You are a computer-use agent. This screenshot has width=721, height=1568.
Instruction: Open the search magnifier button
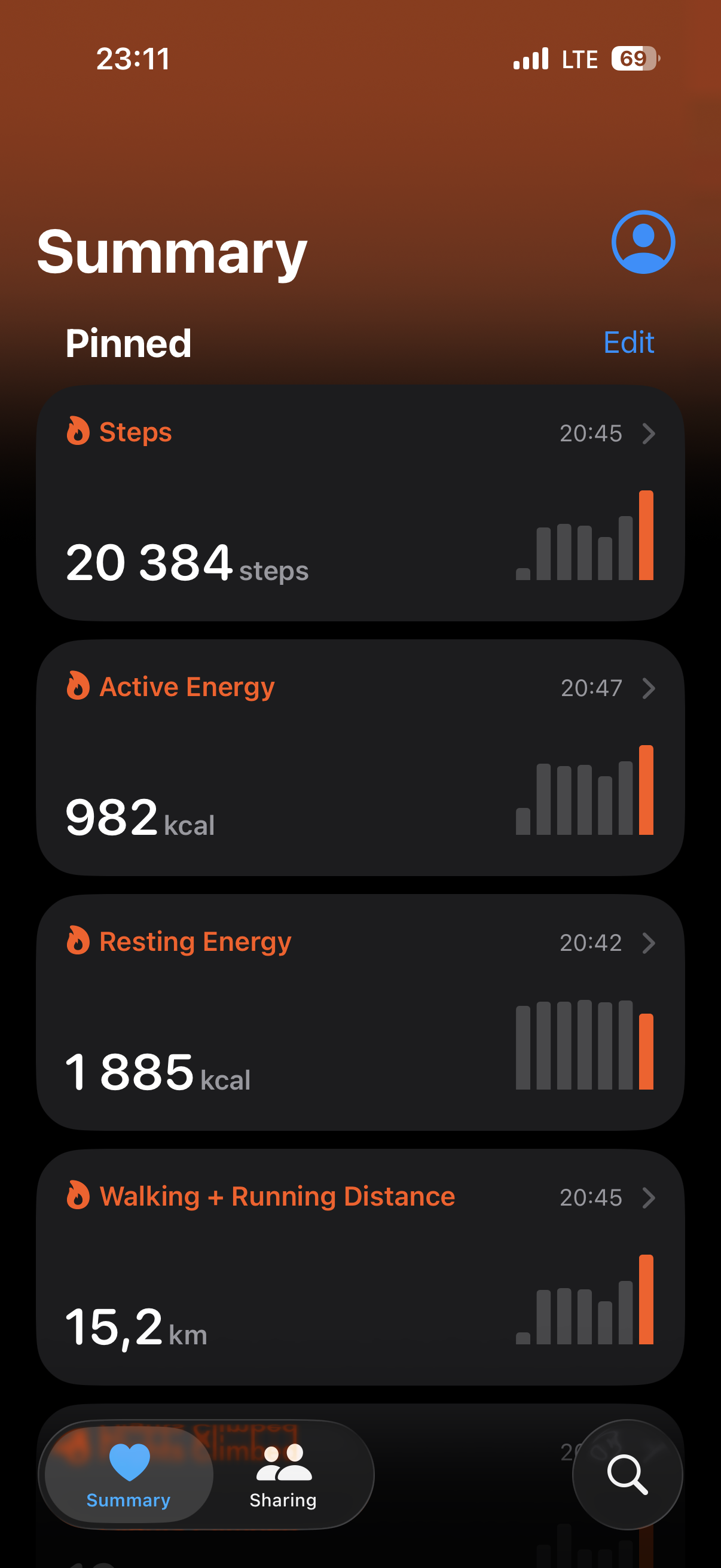click(x=627, y=1474)
